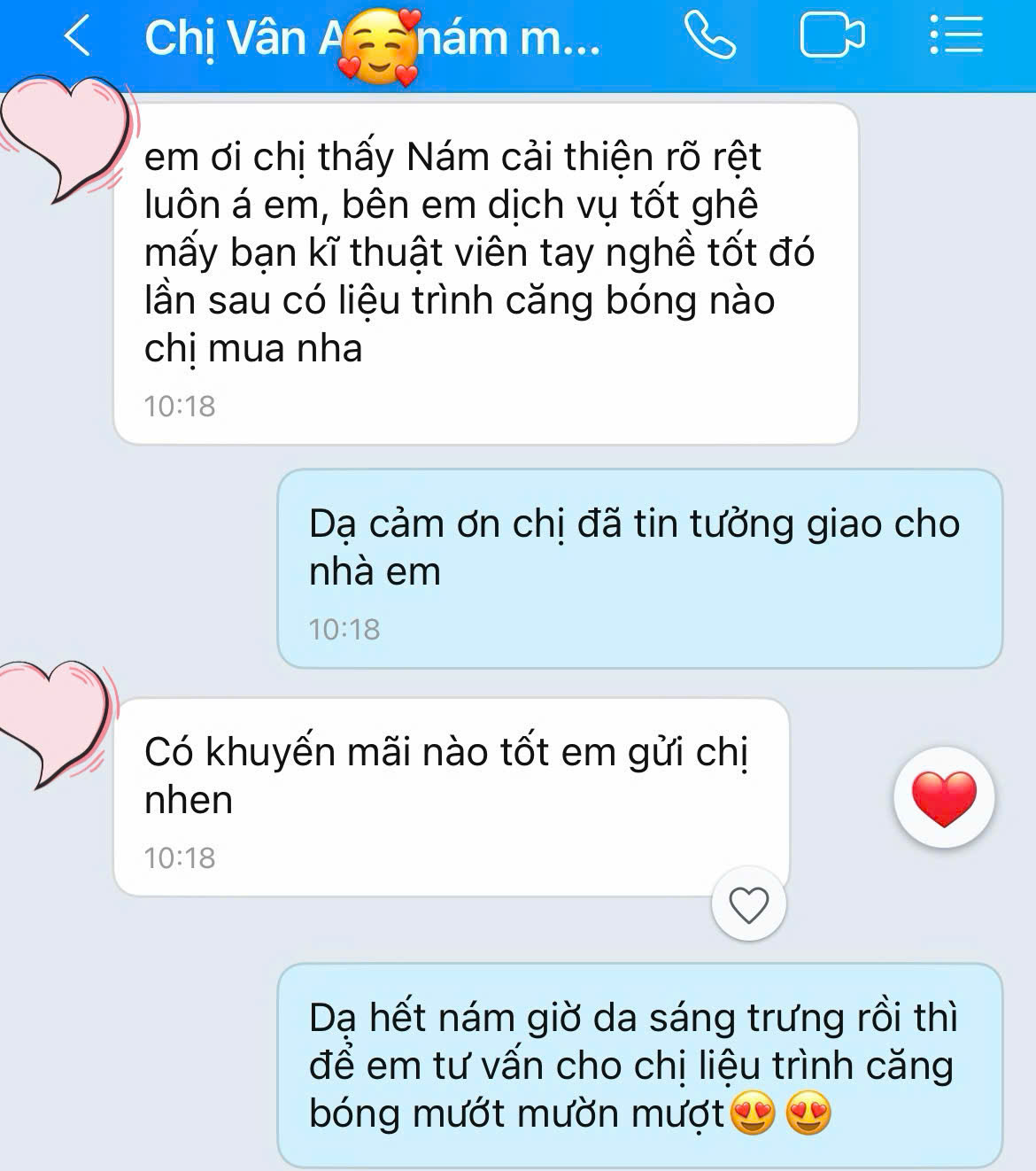The width and height of the screenshot is (1036, 1171).
Task: React with heart to the 'Có khuyến mãi' message
Action: click(748, 904)
